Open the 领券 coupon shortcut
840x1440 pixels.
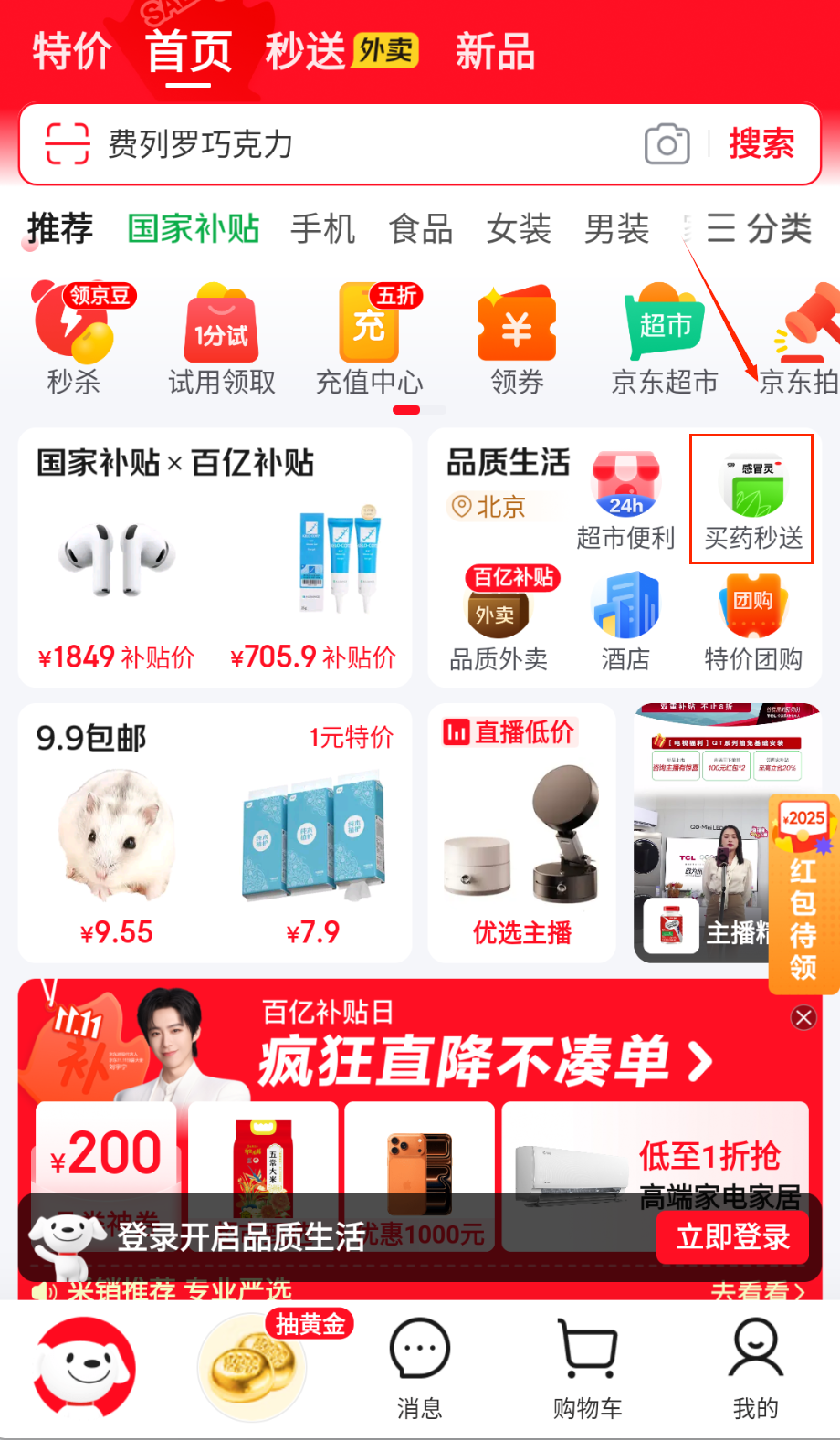[517, 340]
